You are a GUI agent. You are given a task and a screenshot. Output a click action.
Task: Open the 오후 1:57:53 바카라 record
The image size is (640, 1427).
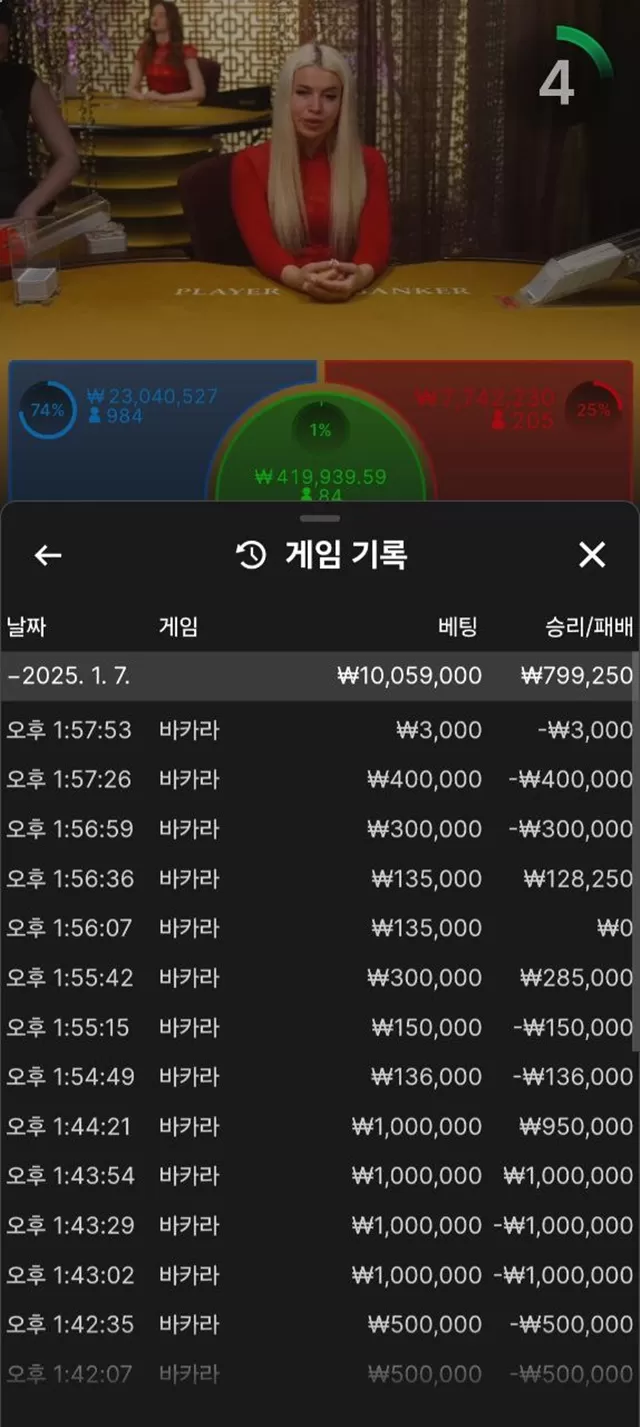[320, 730]
